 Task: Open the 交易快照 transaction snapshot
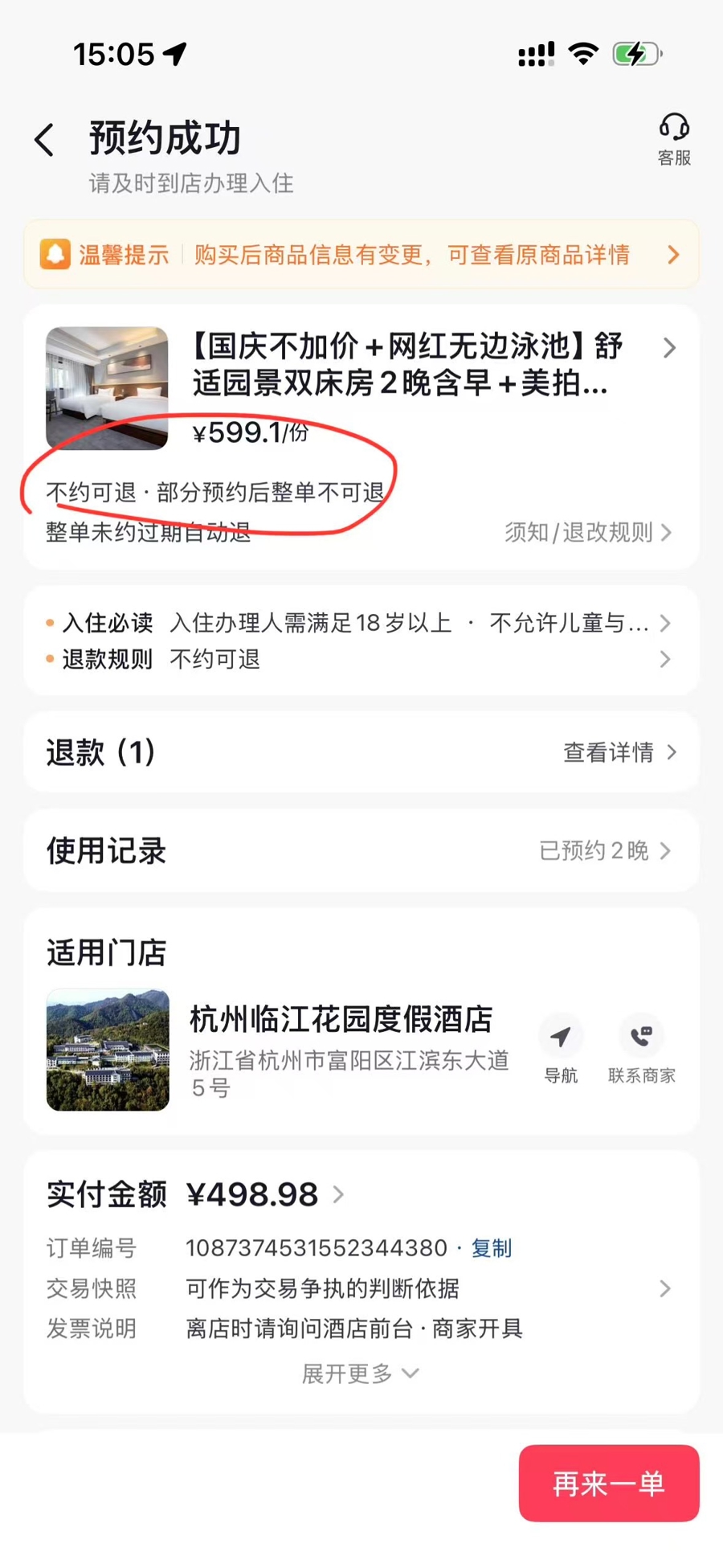click(x=361, y=1289)
